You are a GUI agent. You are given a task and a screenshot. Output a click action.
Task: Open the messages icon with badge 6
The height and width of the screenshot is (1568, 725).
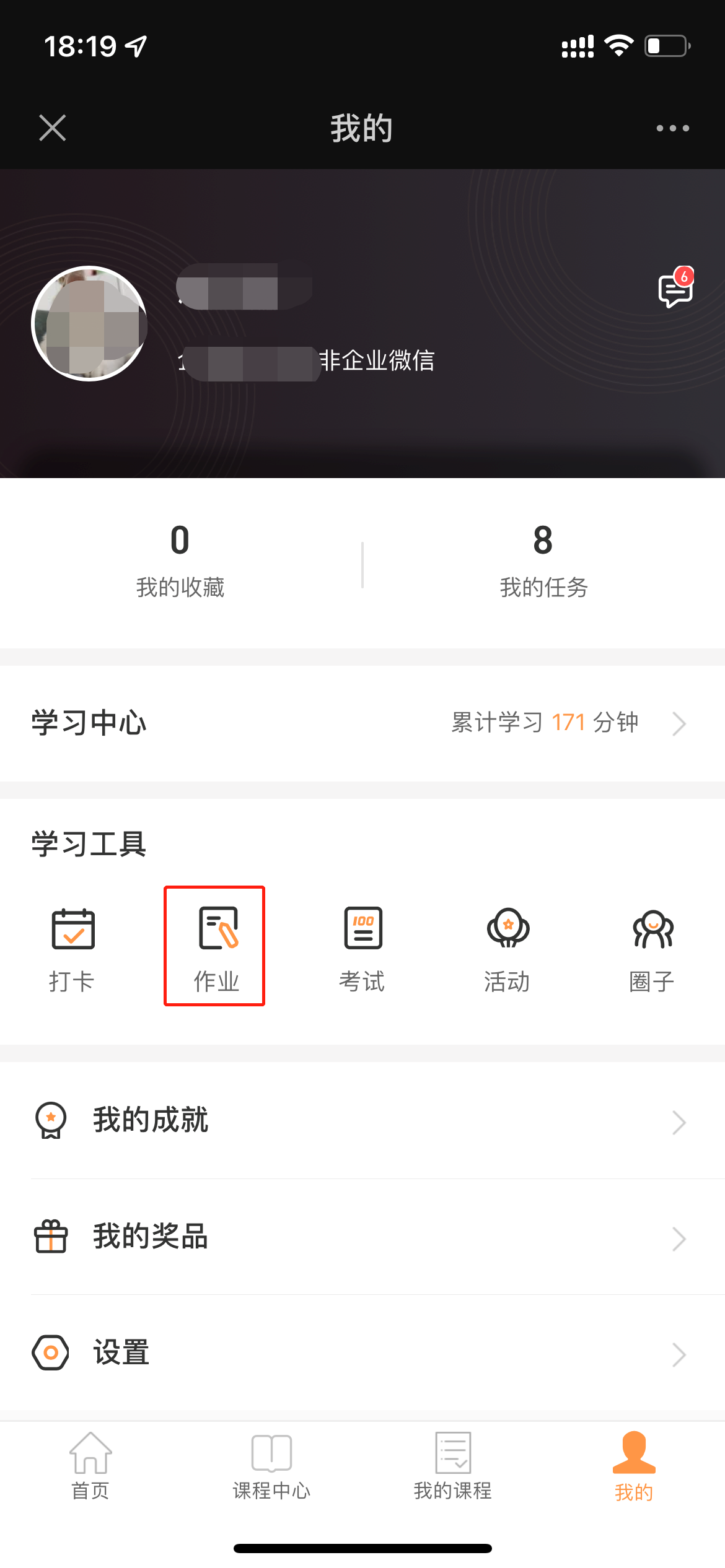tap(675, 289)
